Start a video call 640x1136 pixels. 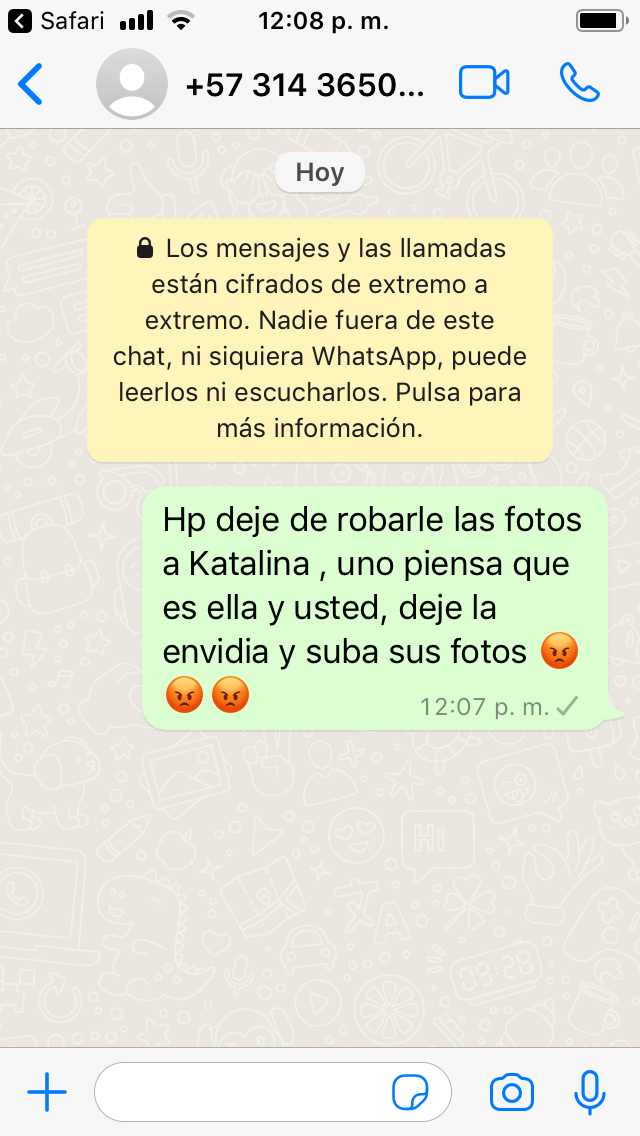coord(484,84)
